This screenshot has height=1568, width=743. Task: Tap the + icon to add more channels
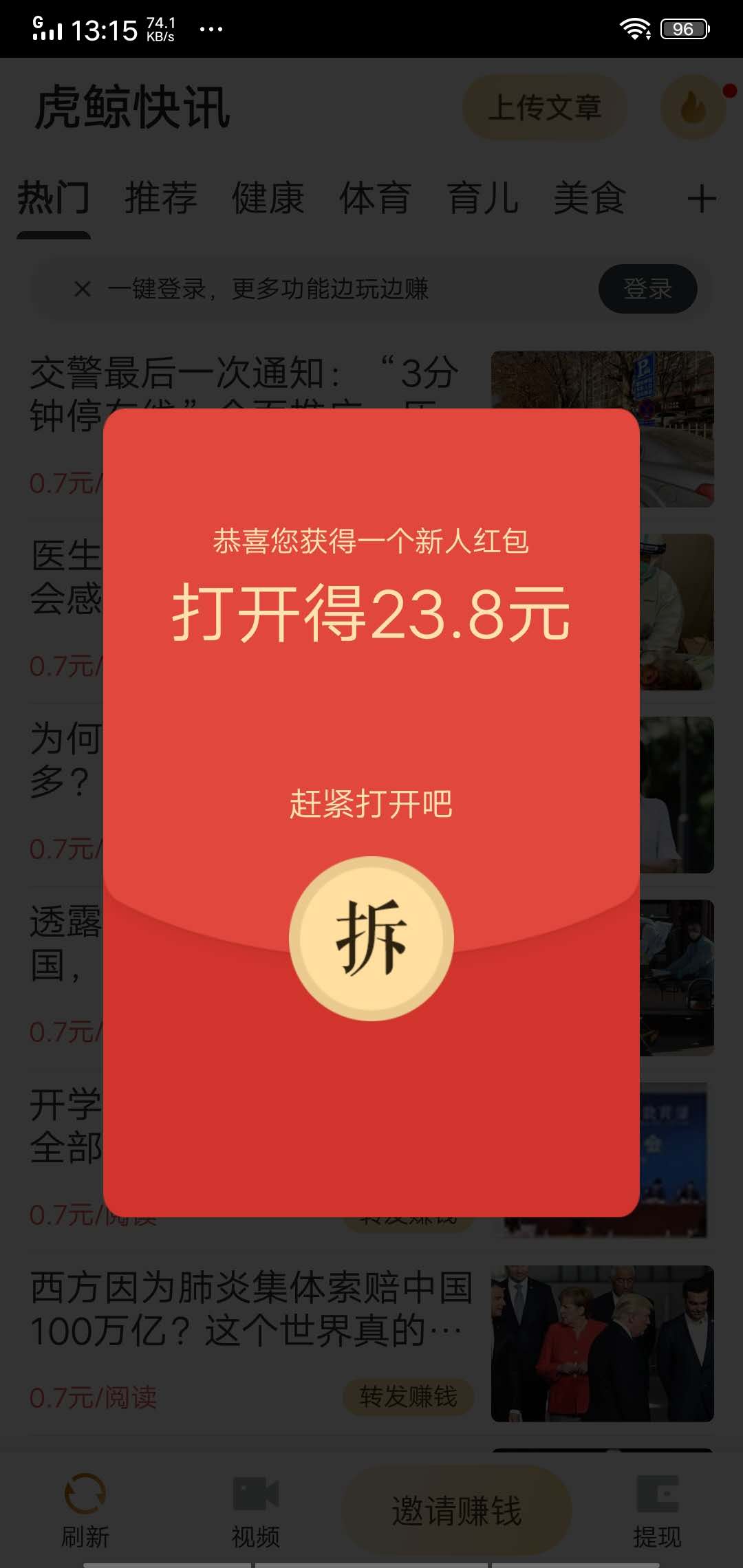pos(702,199)
